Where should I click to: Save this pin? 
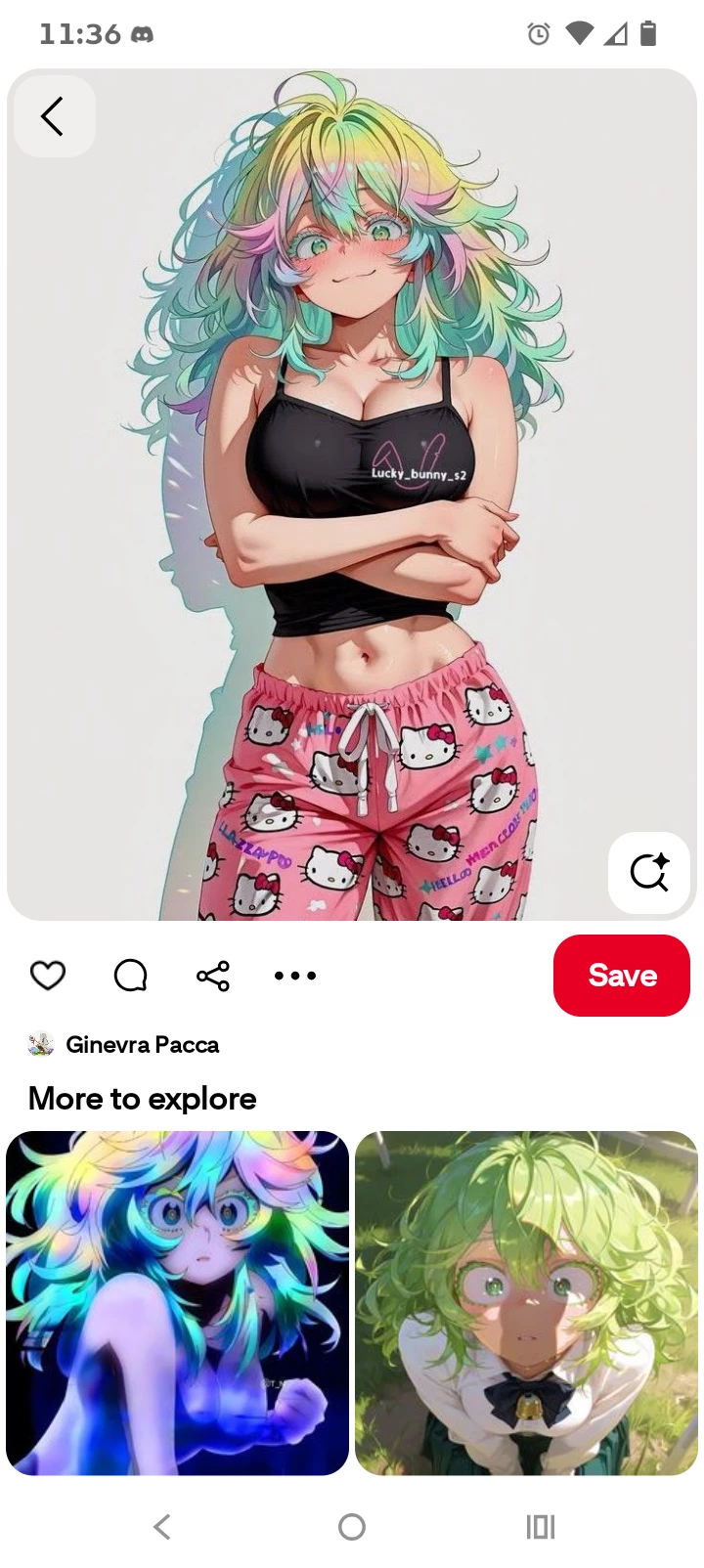(621, 976)
